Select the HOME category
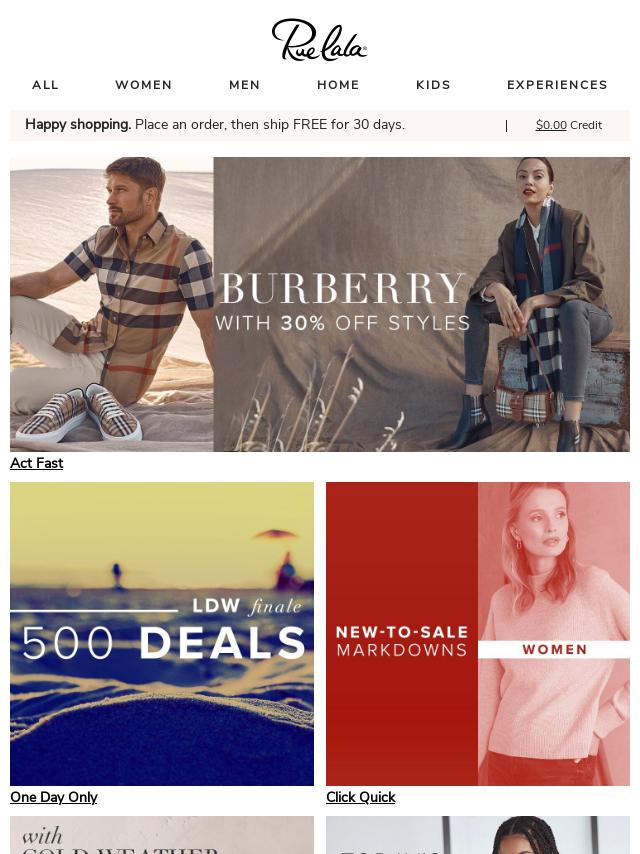This screenshot has width=640, height=854. point(338,85)
